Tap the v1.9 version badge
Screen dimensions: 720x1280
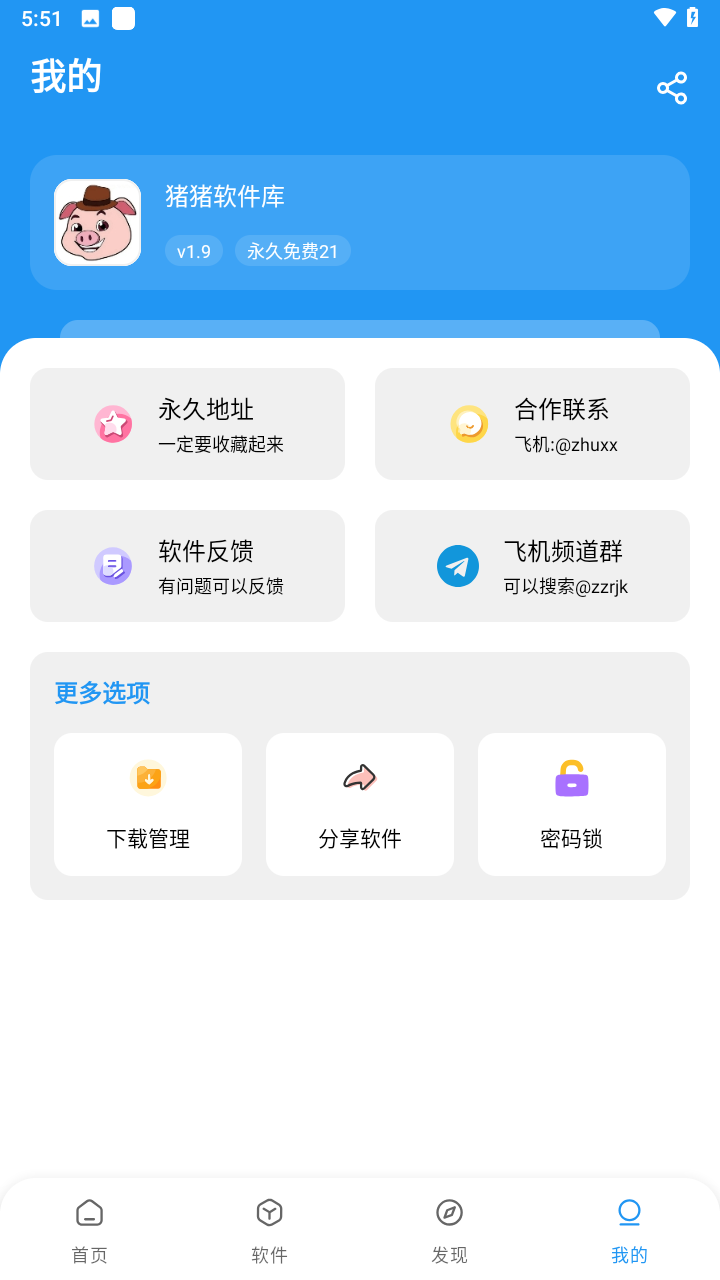[x=193, y=251]
